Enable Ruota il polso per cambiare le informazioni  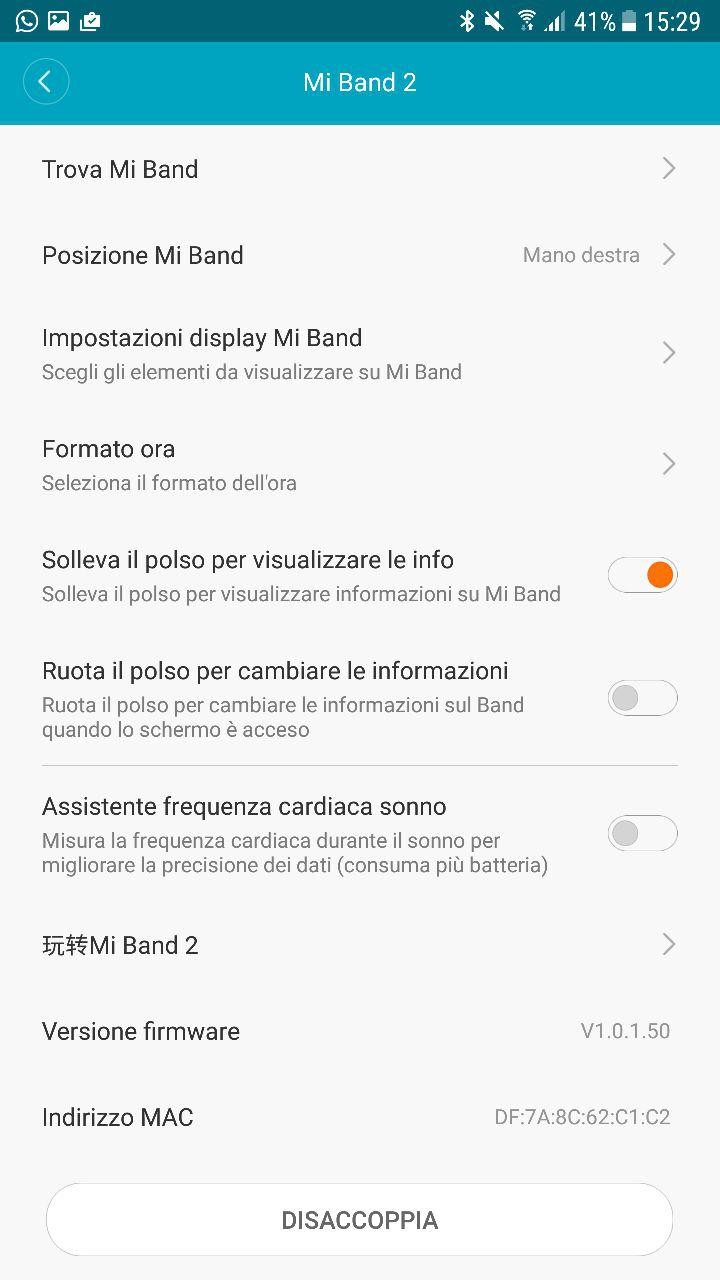pyautogui.click(x=642, y=698)
